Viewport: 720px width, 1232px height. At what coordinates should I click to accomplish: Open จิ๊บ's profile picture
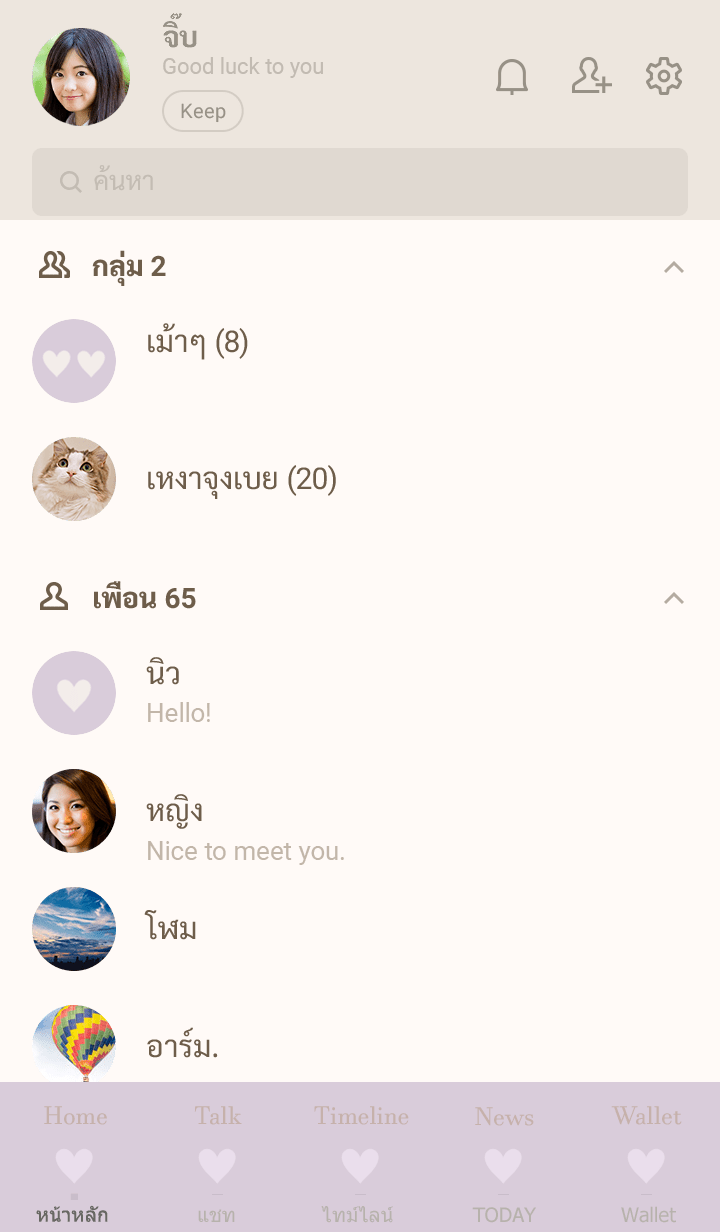pyautogui.click(x=81, y=77)
